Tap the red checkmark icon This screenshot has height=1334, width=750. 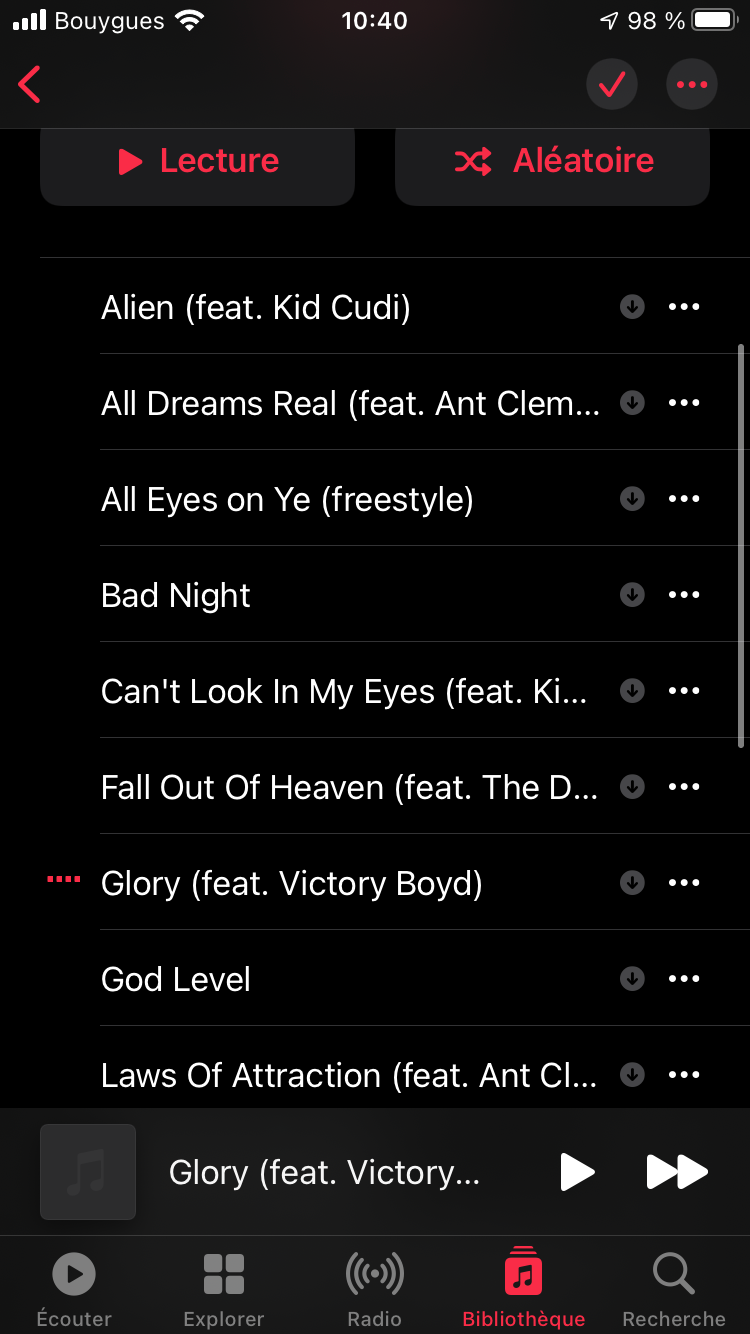pyautogui.click(x=611, y=85)
